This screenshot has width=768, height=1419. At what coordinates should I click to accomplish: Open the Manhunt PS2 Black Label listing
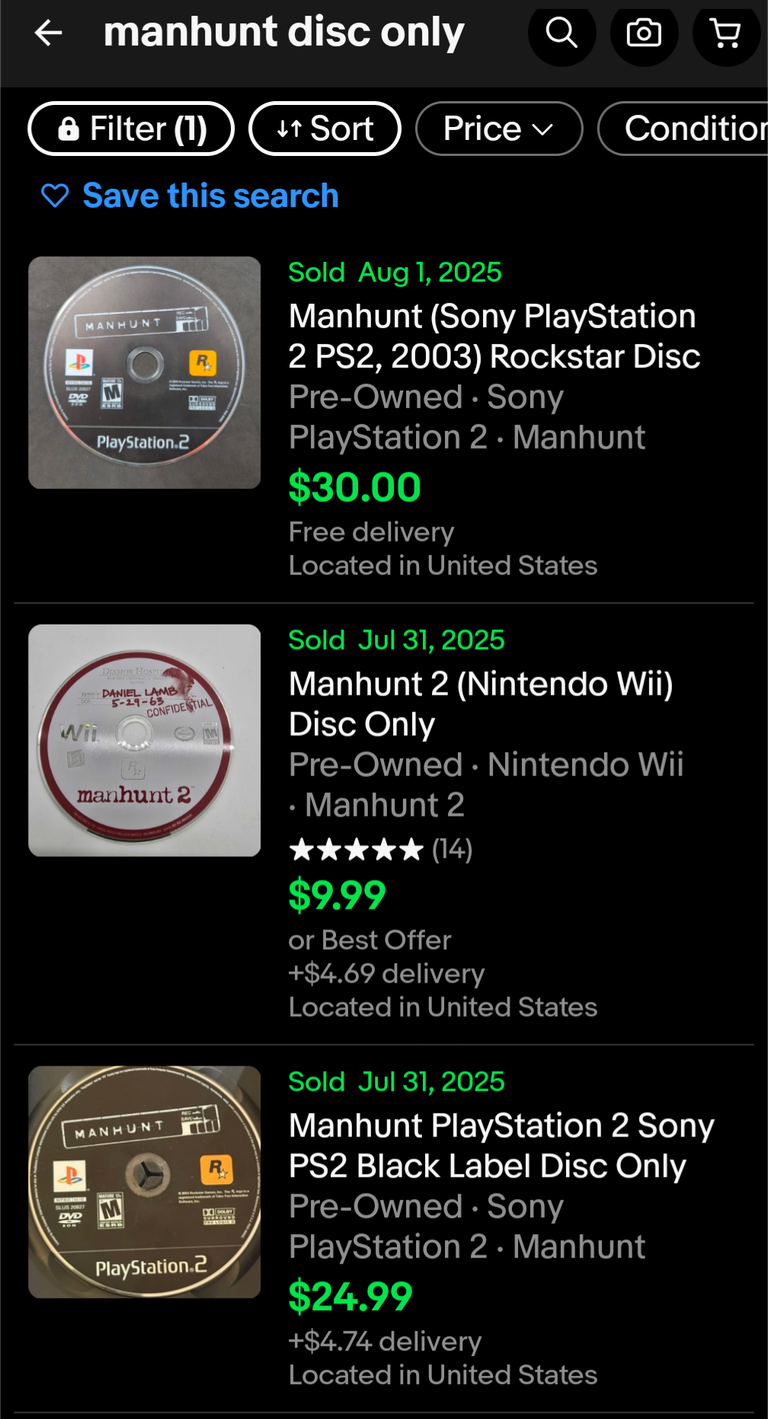[501, 1146]
